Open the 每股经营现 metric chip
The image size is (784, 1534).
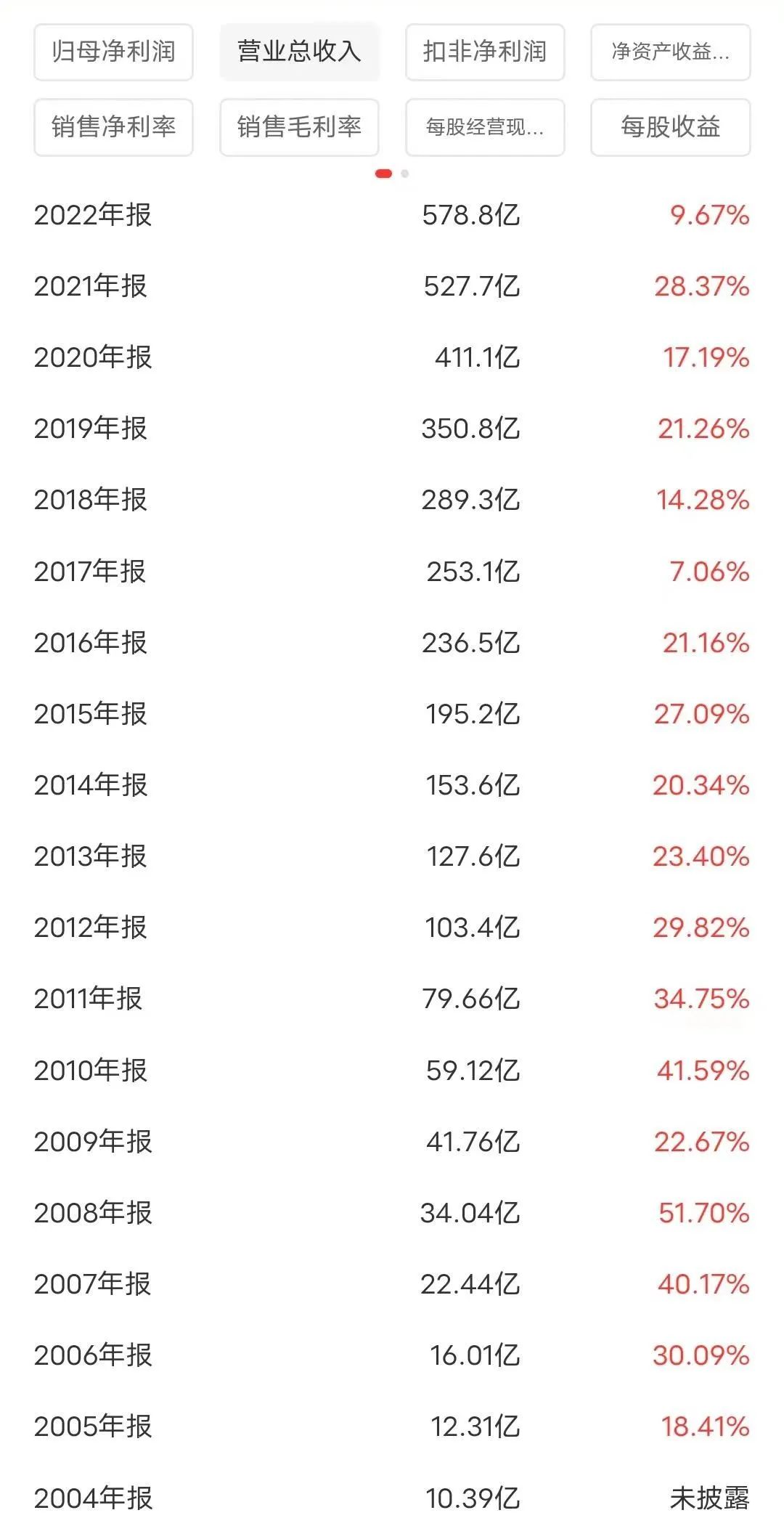coord(484,127)
